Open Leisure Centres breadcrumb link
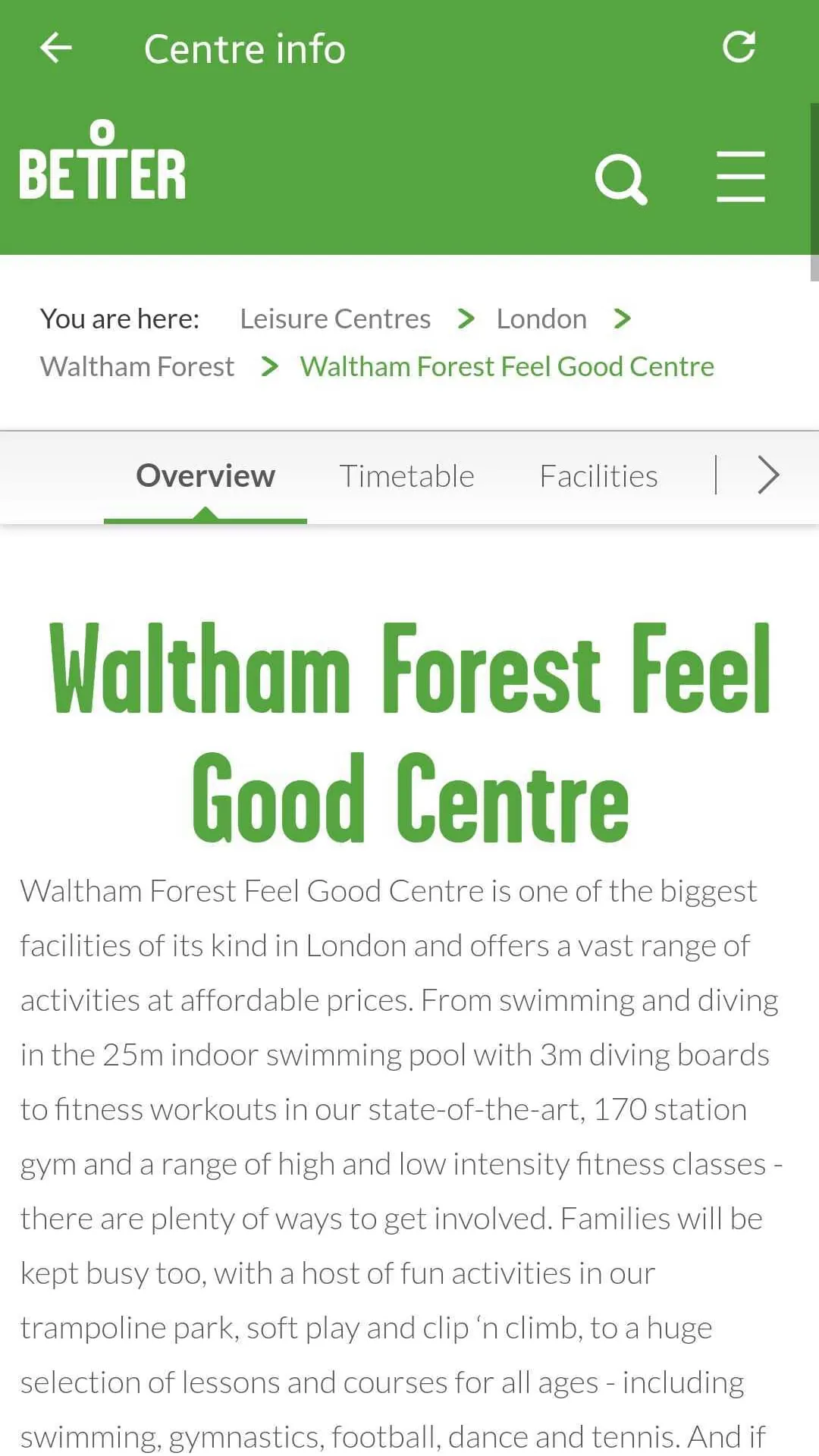819x1456 pixels. pos(335,318)
